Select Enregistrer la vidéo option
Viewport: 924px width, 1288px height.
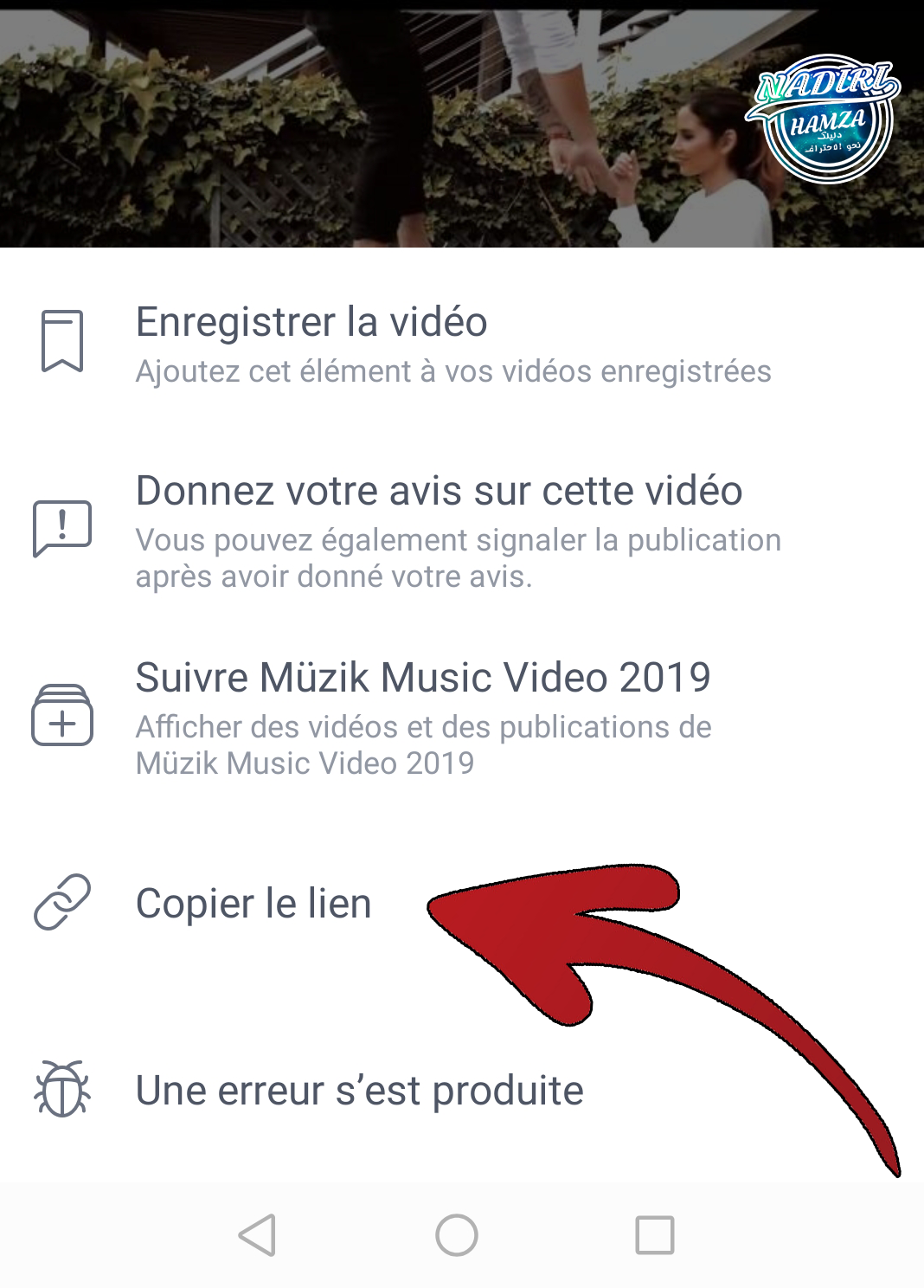311,343
